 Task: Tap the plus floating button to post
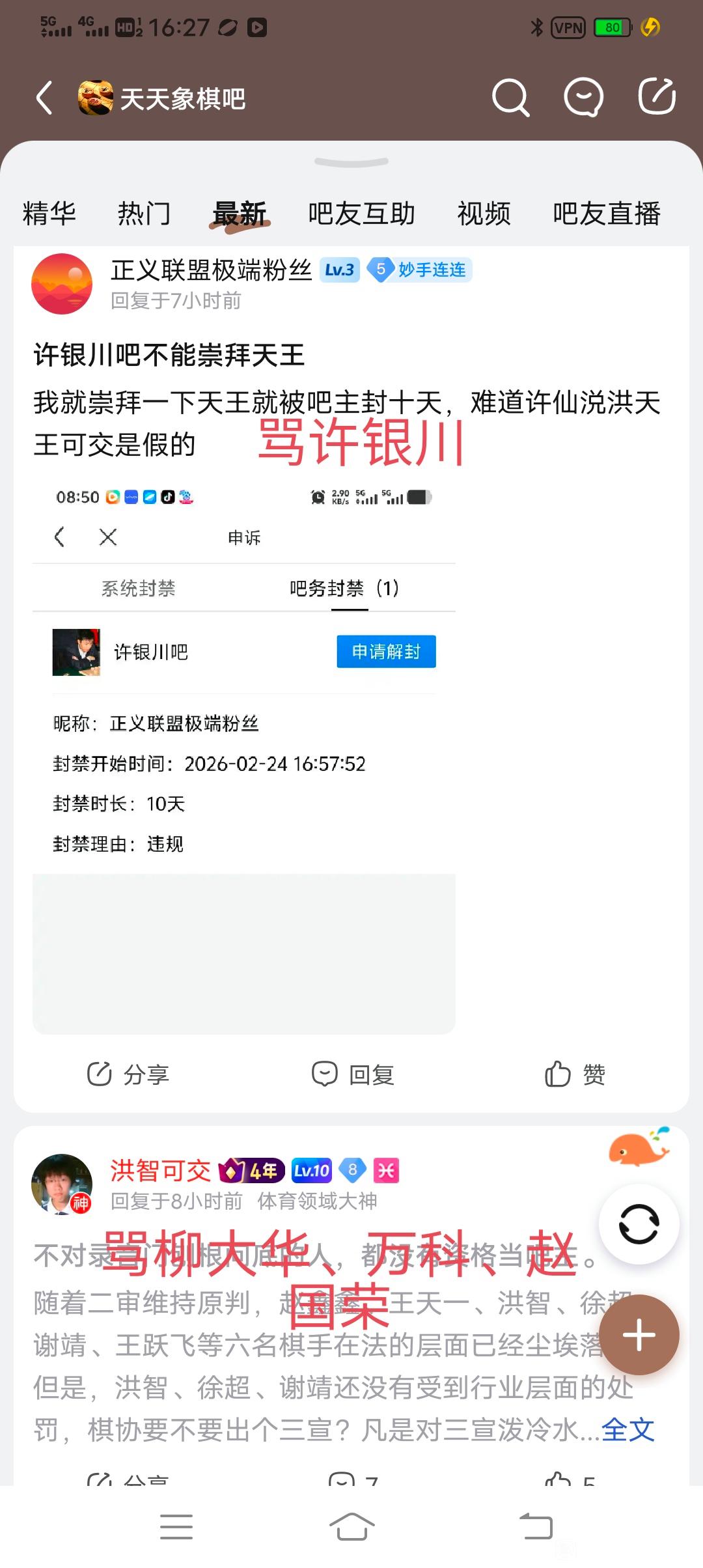point(639,1336)
